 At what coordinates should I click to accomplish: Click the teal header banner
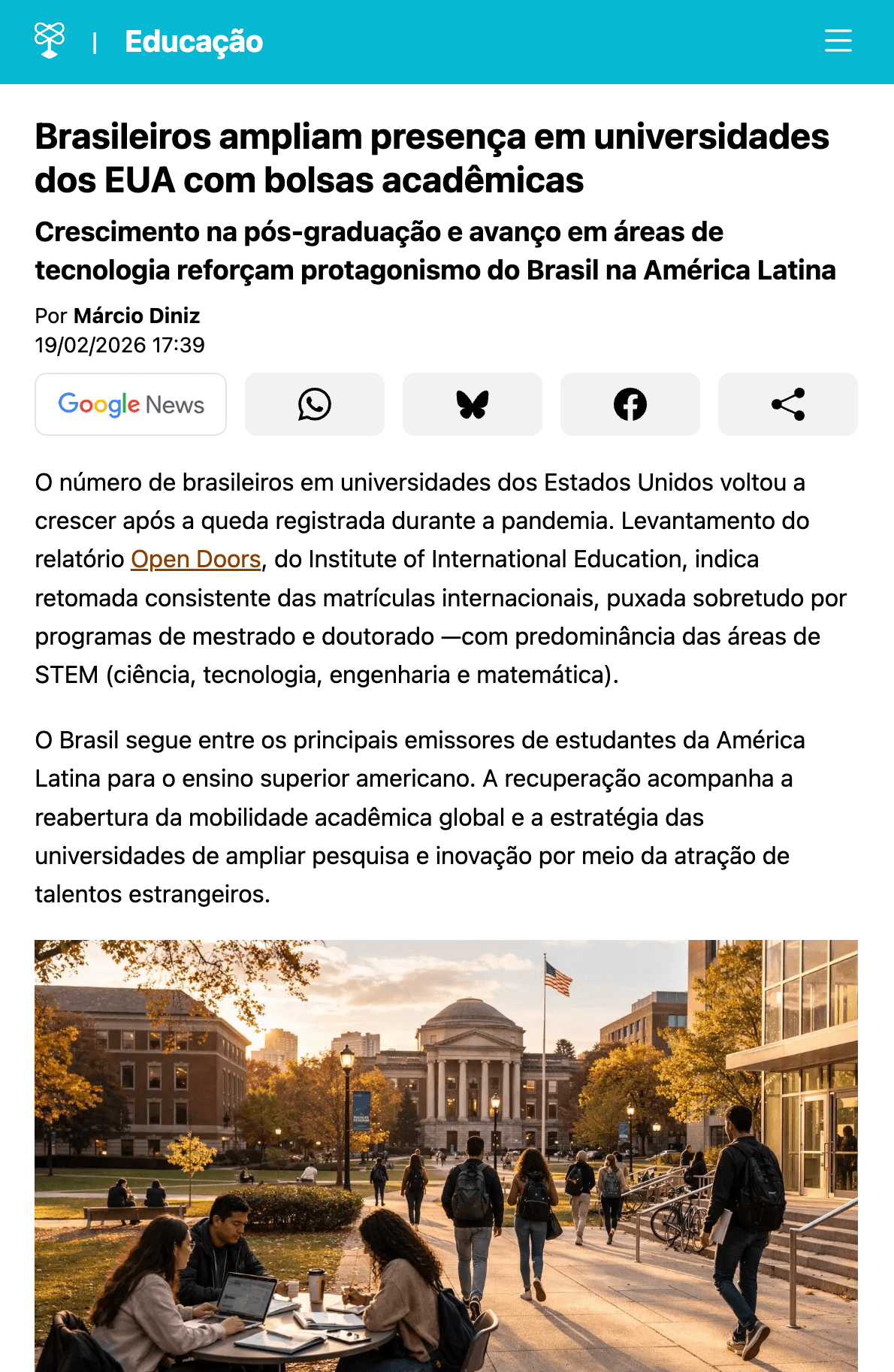click(447, 41)
